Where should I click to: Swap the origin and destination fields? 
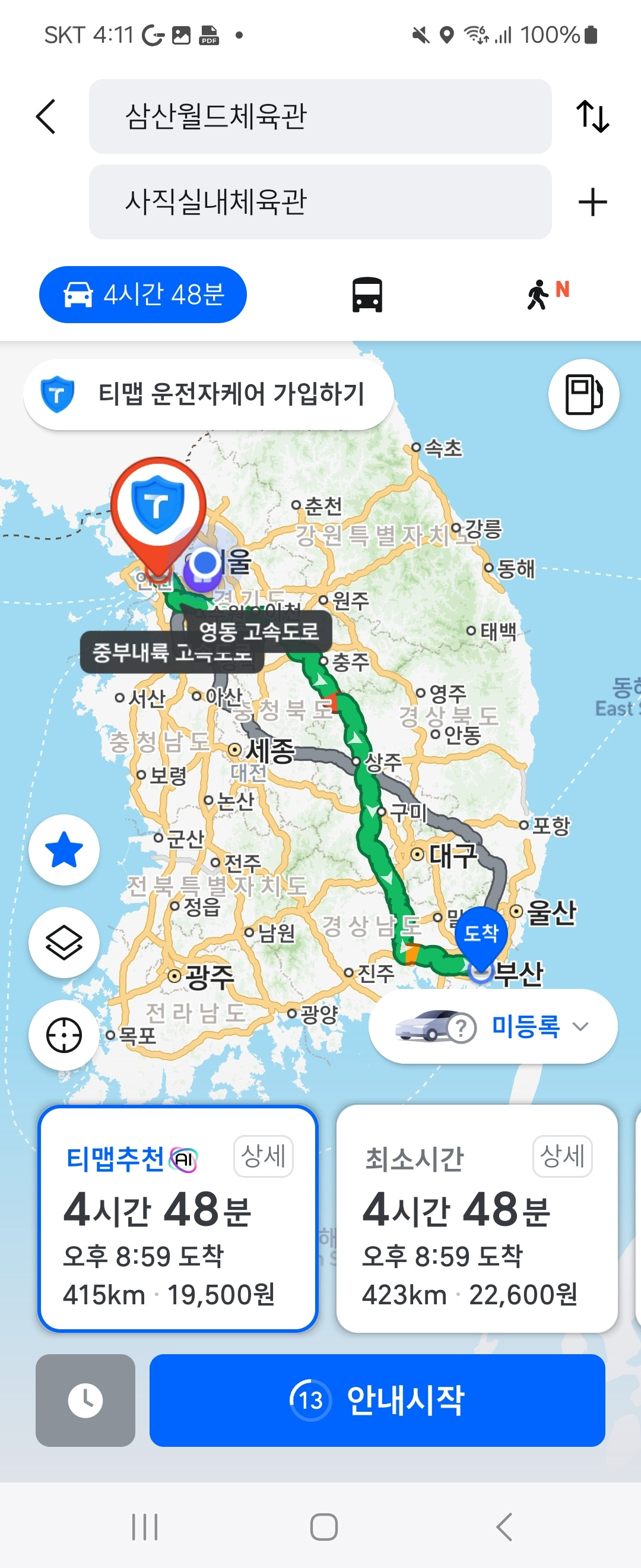592,117
